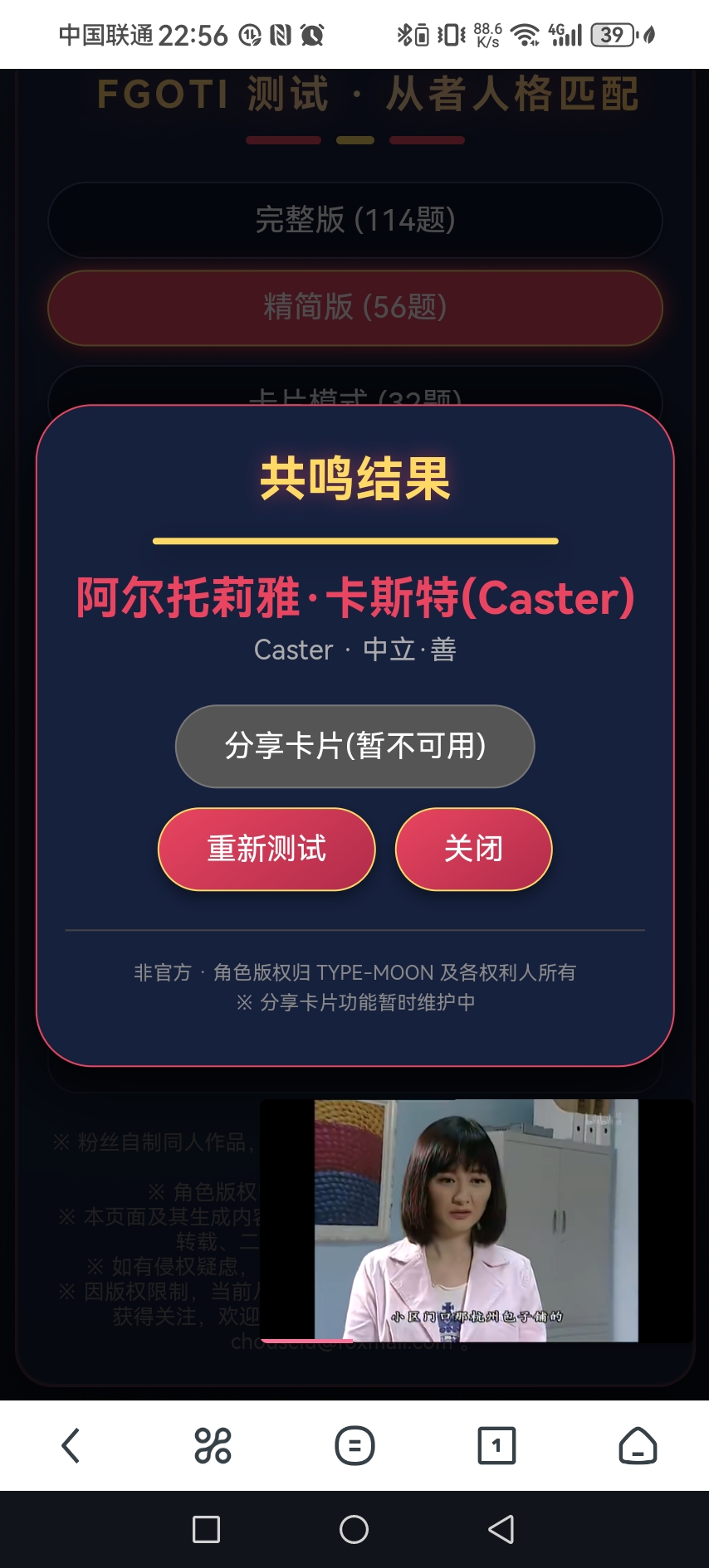Go to the browser home page

pos(638,1446)
